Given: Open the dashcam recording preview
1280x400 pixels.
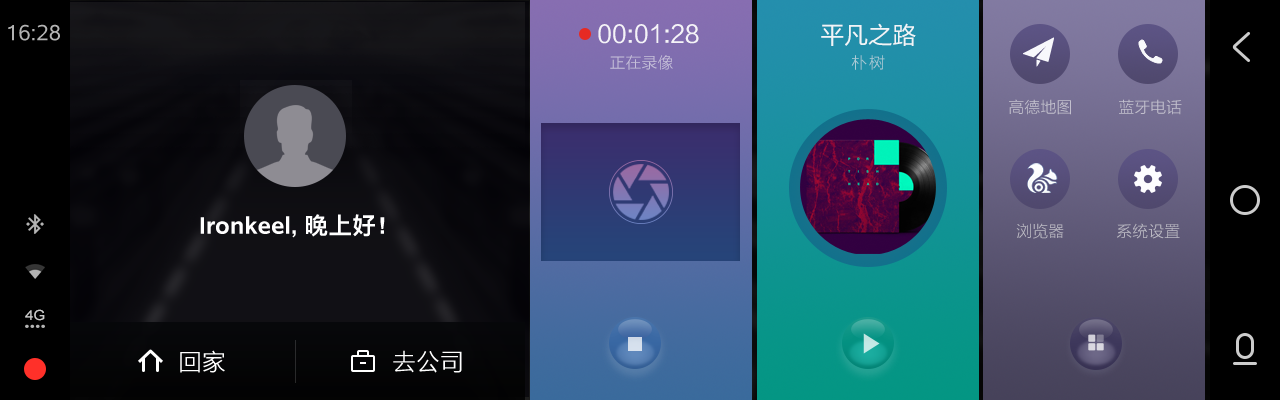Looking at the screenshot, I should click(x=640, y=192).
